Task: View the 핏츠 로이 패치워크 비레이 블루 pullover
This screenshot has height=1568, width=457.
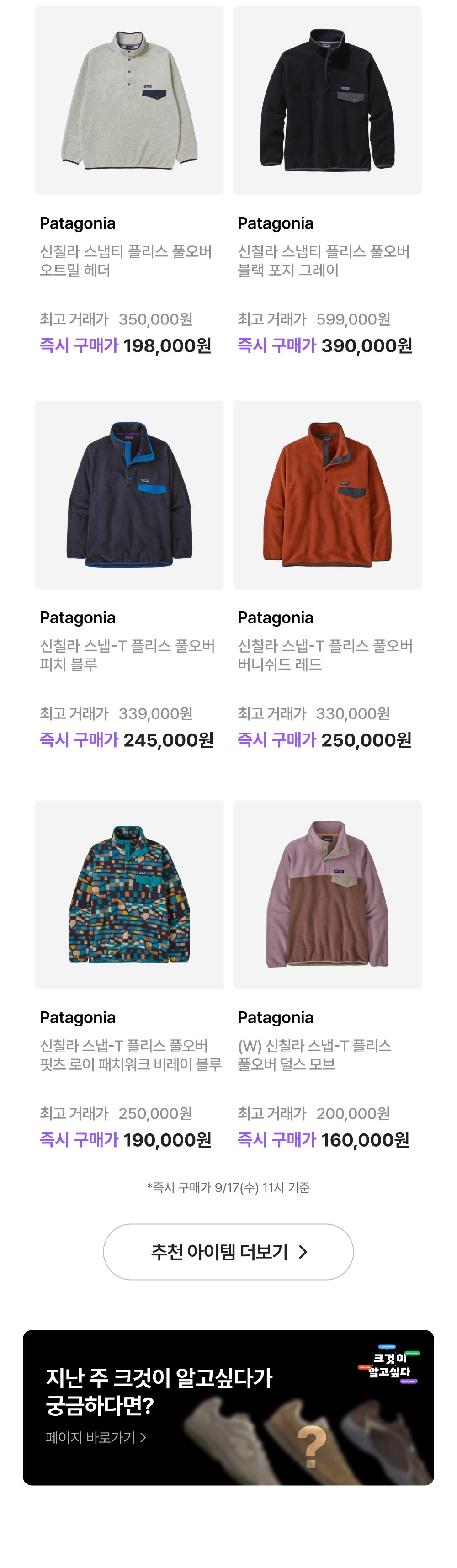Action: (x=129, y=895)
